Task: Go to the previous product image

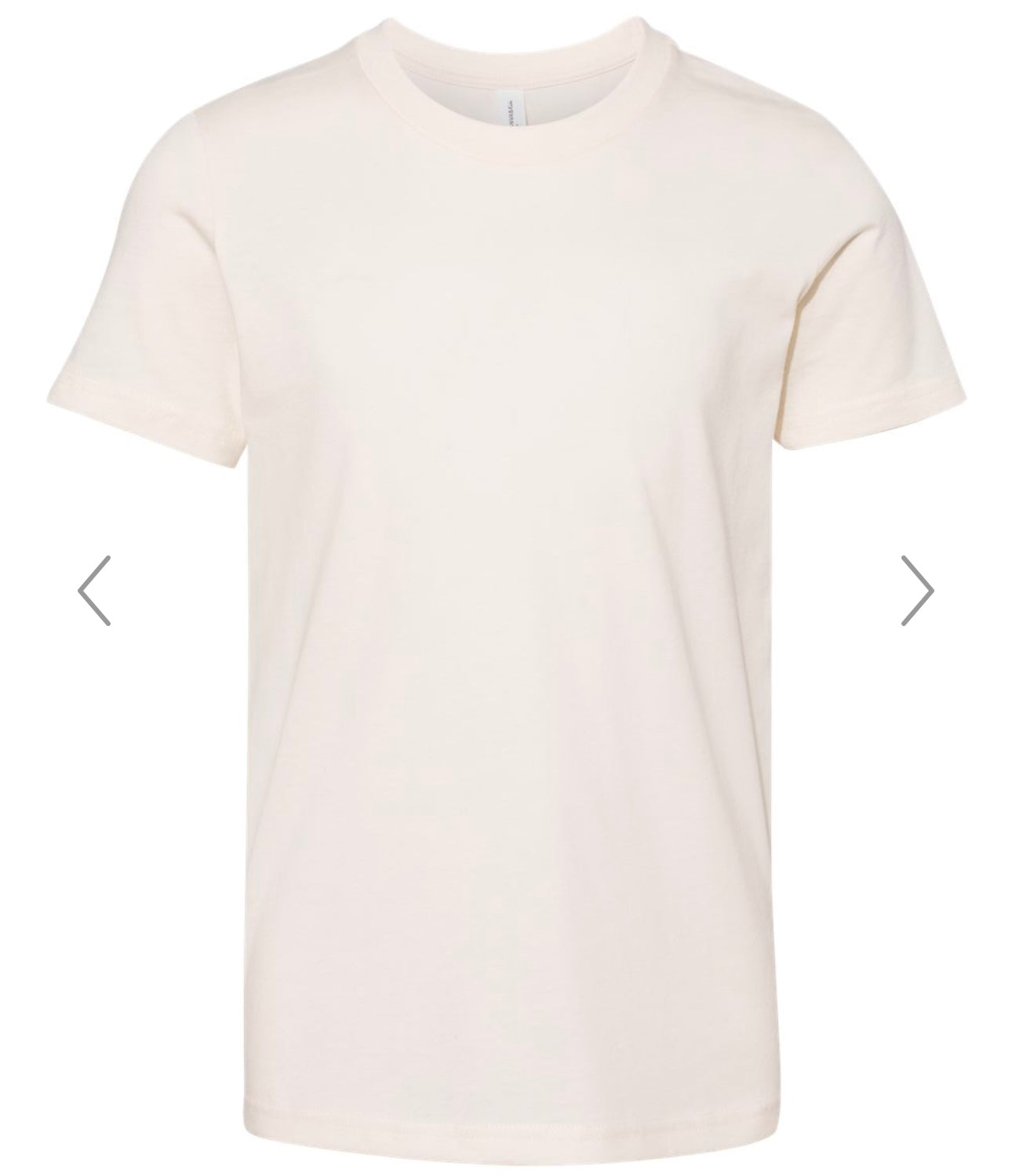Action: click(x=94, y=590)
